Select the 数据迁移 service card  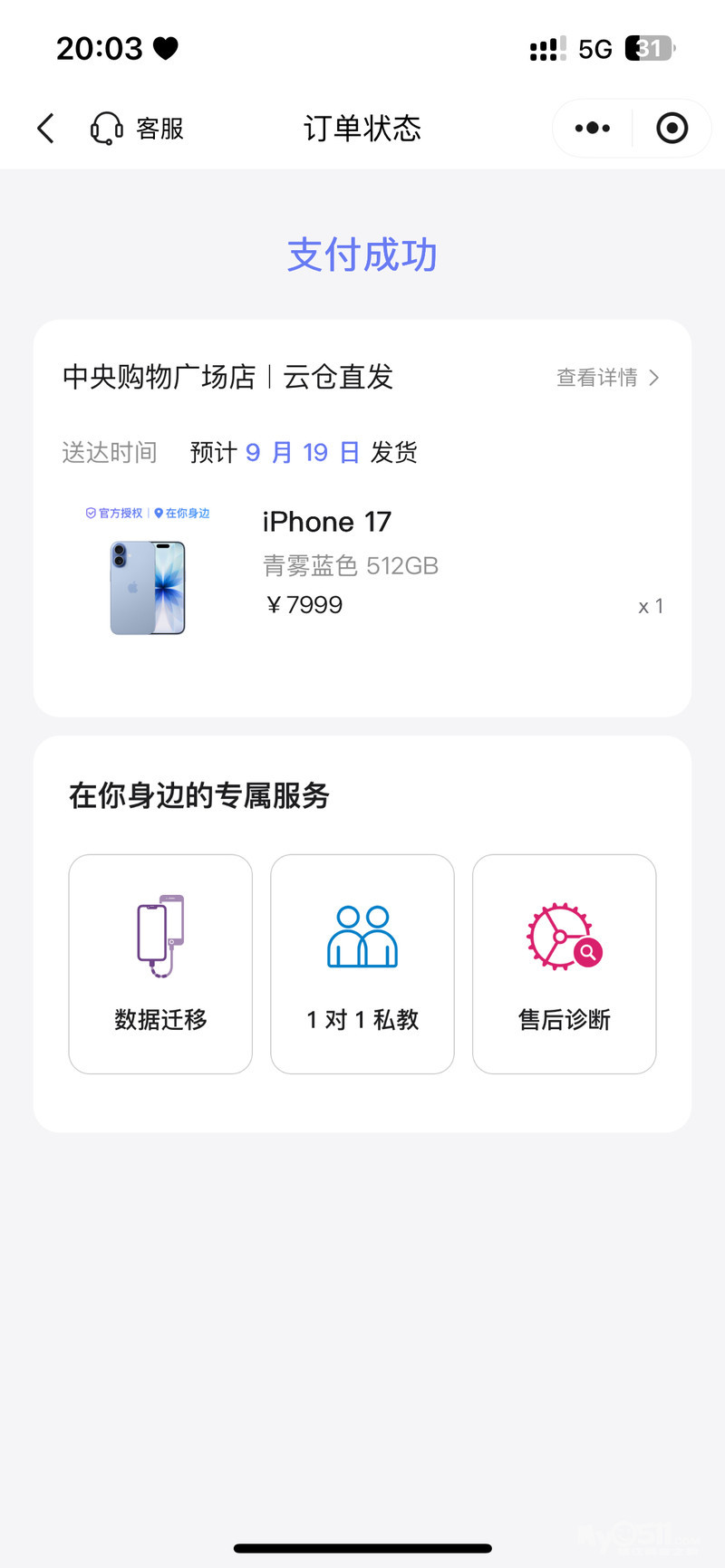(160, 964)
